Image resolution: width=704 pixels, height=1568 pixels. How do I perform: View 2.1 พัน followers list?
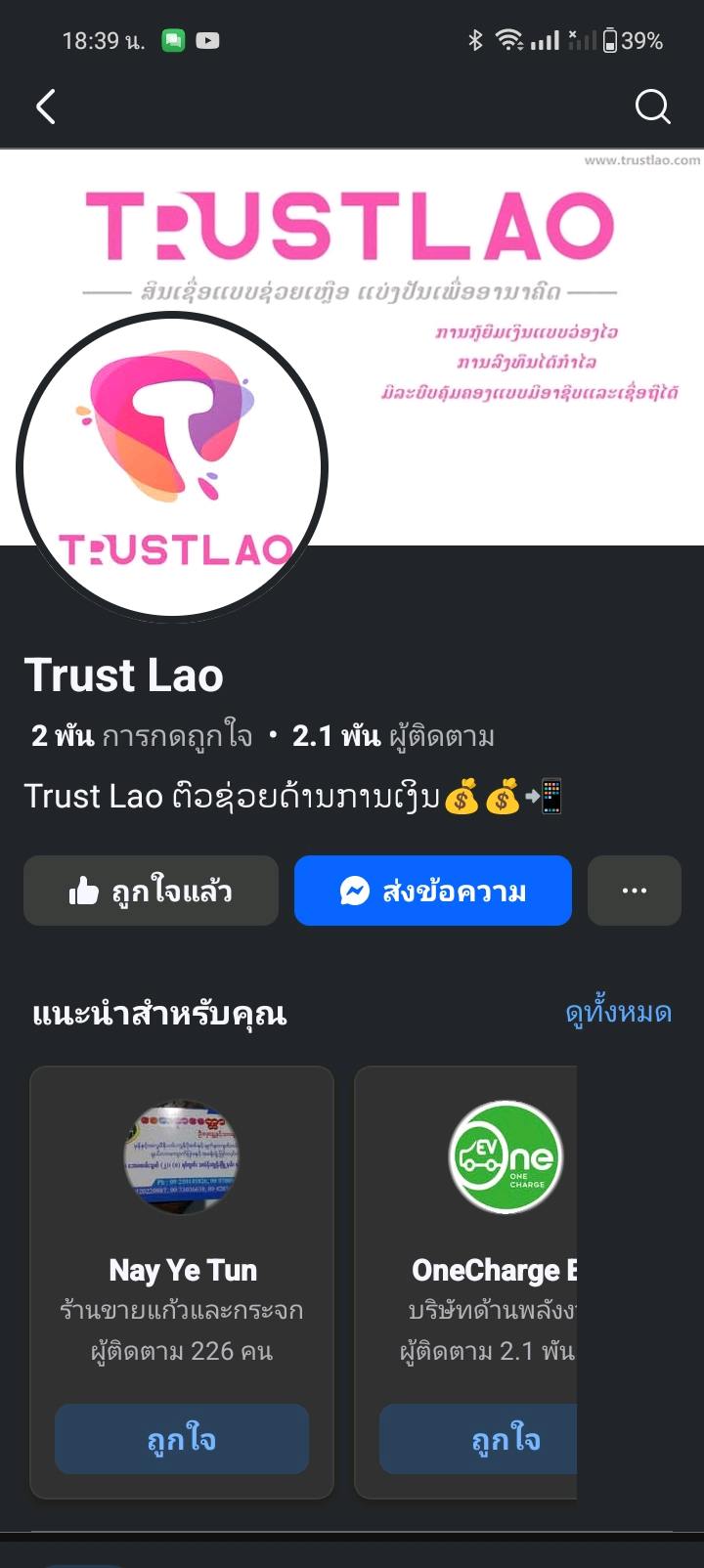point(393,736)
